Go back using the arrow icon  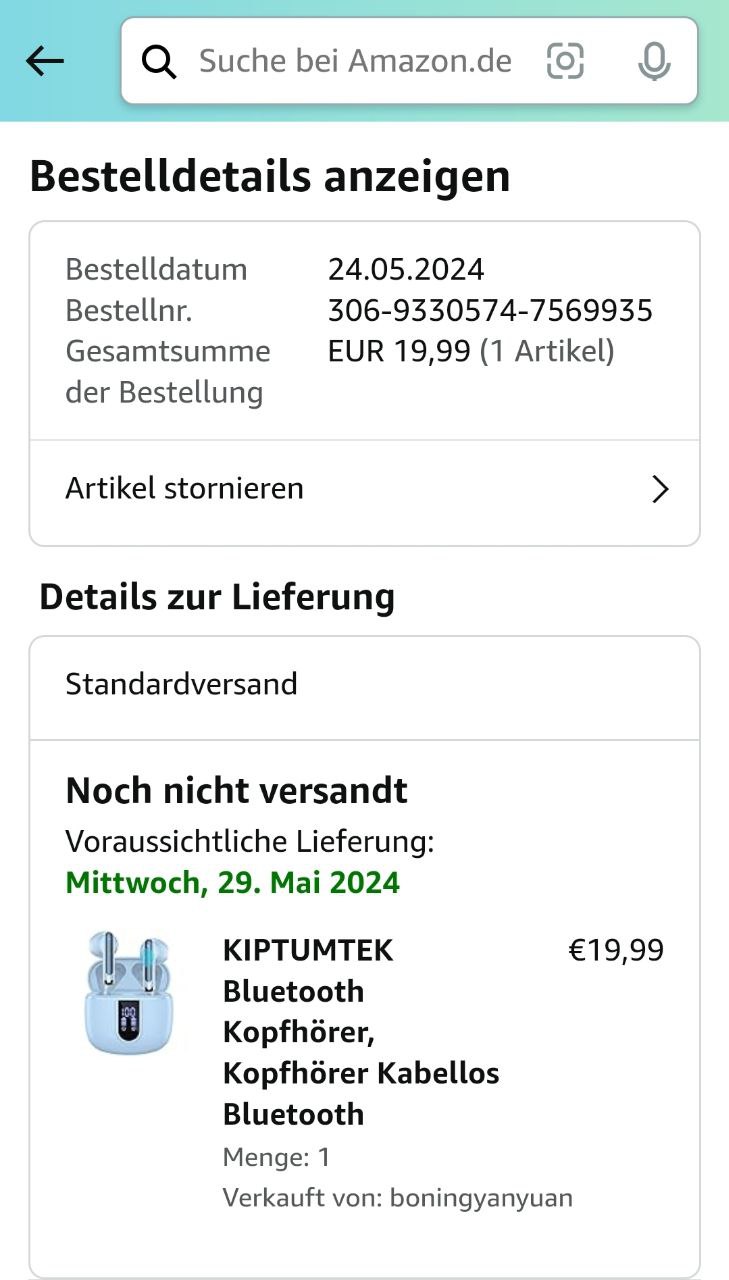pyautogui.click(x=45, y=61)
